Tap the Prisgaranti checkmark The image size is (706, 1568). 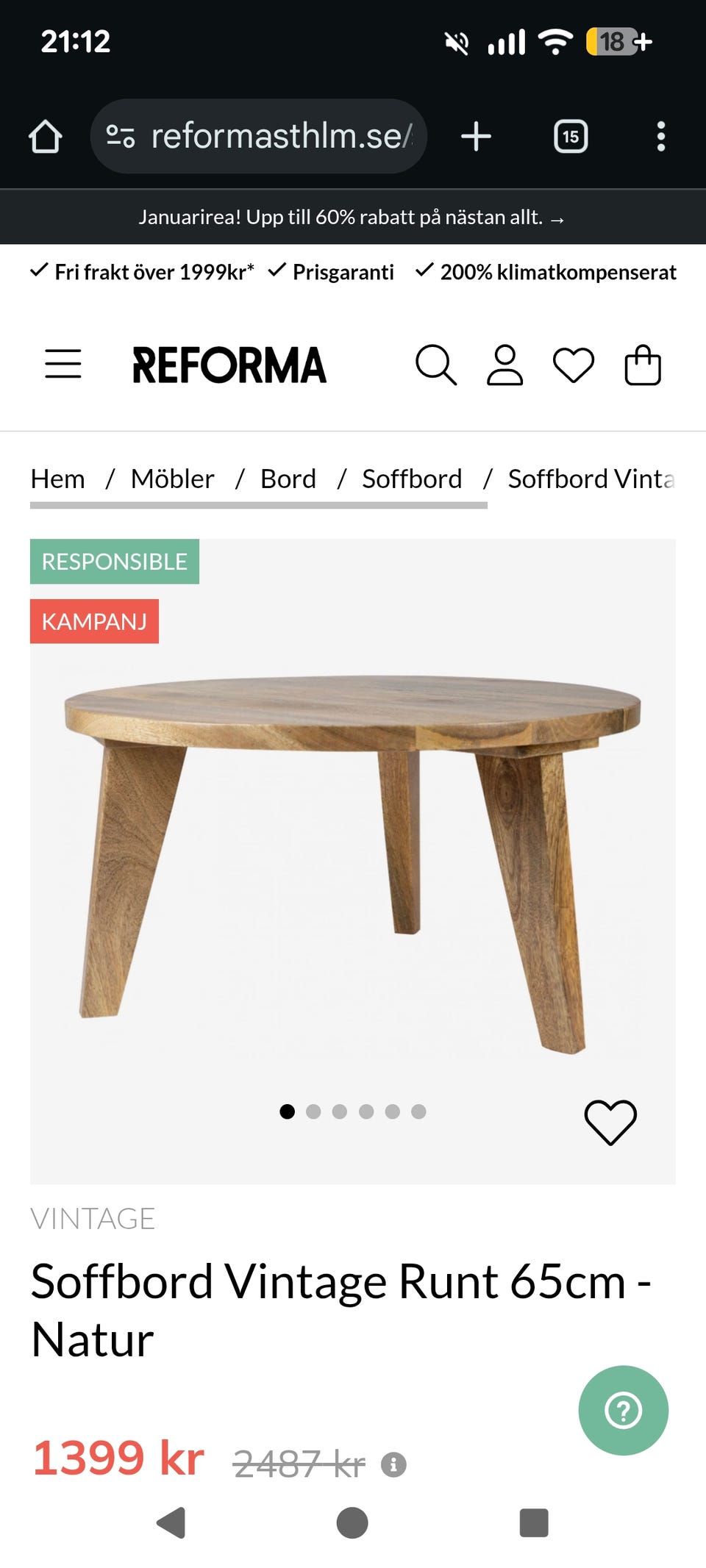tap(277, 271)
